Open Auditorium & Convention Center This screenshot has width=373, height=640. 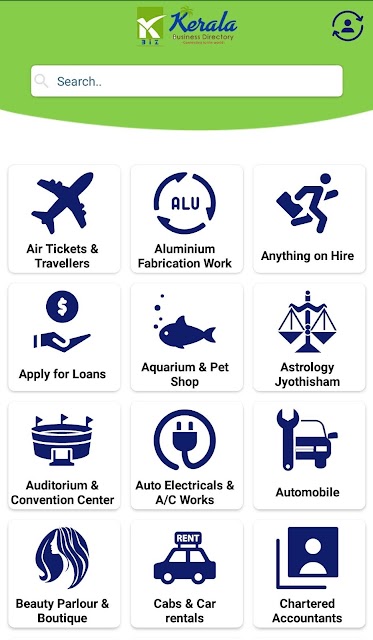[64, 456]
